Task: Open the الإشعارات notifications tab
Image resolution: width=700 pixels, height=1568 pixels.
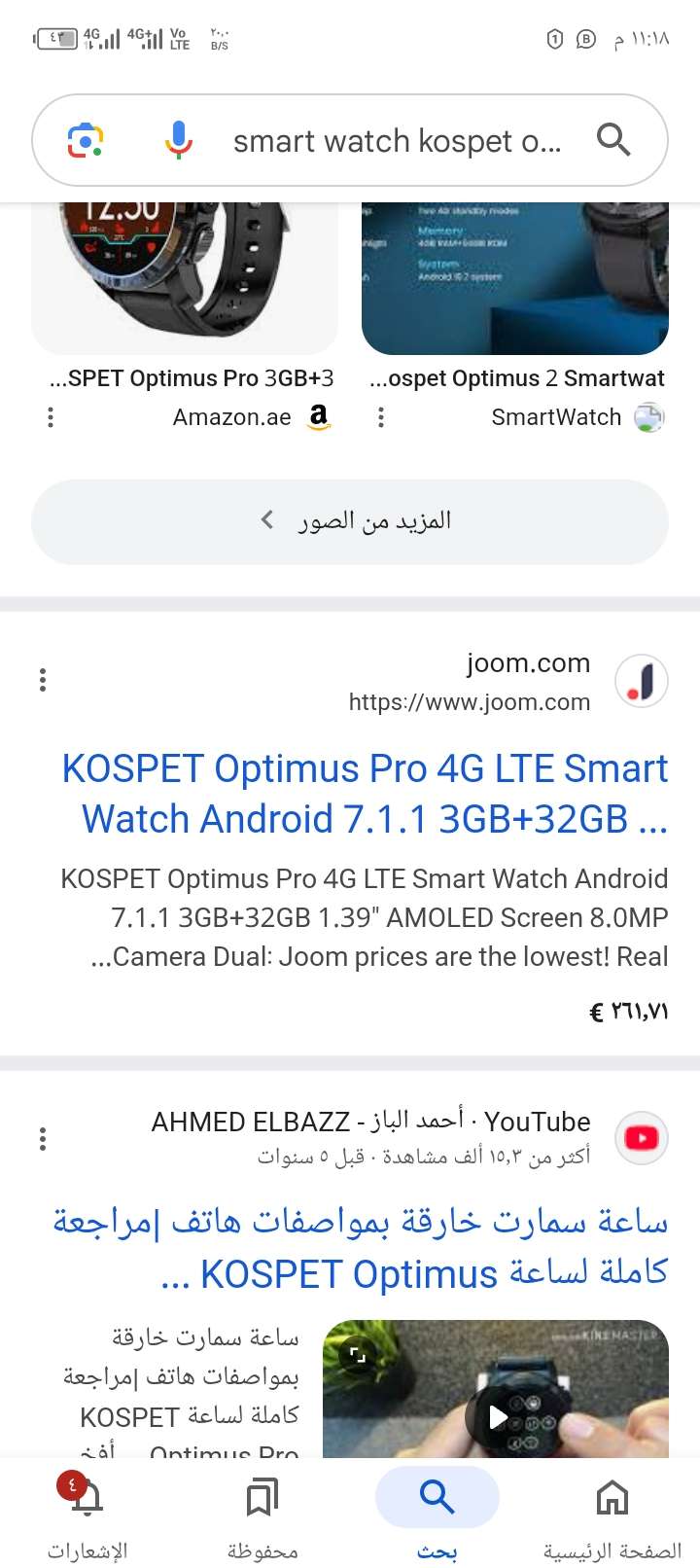Action: [x=87, y=1514]
